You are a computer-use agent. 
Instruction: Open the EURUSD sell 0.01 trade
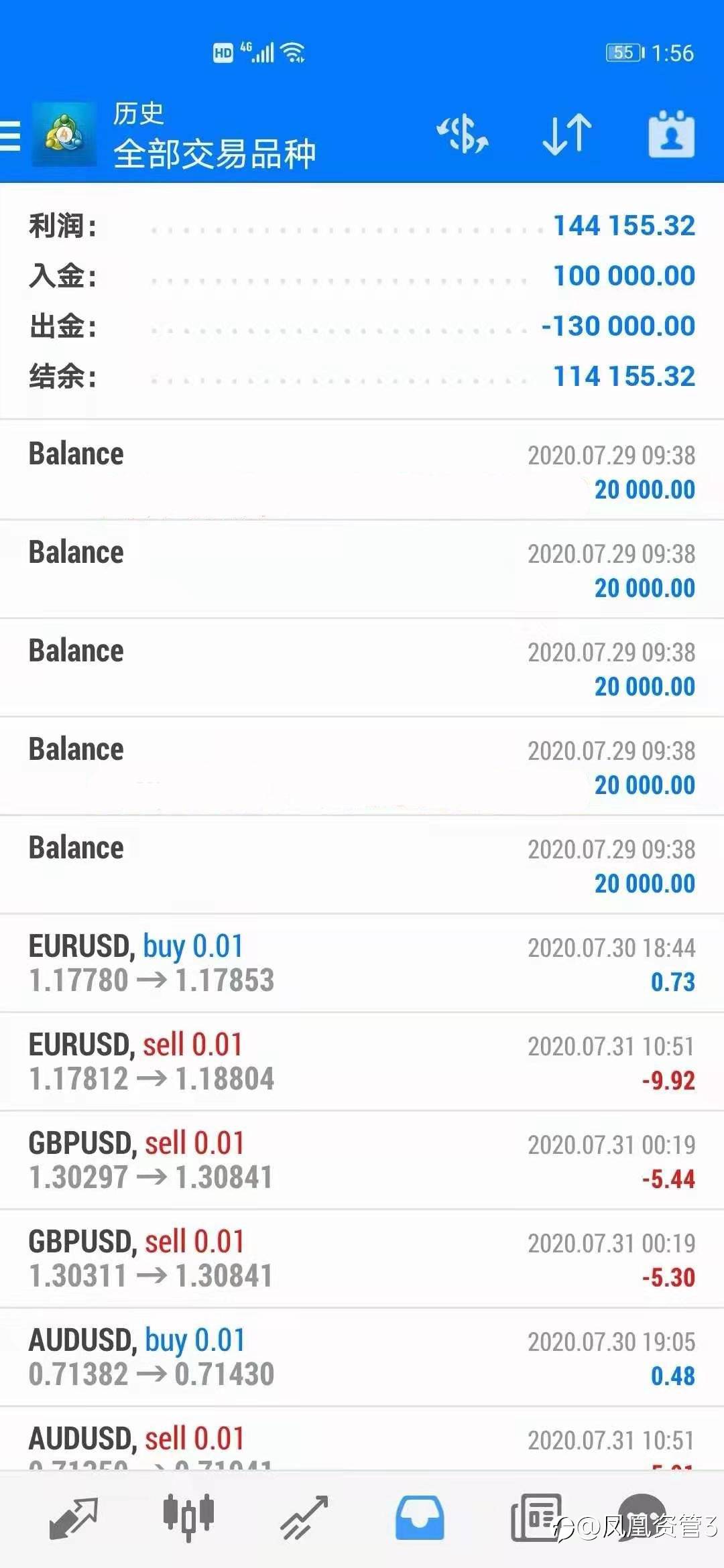tap(362, 1062)
